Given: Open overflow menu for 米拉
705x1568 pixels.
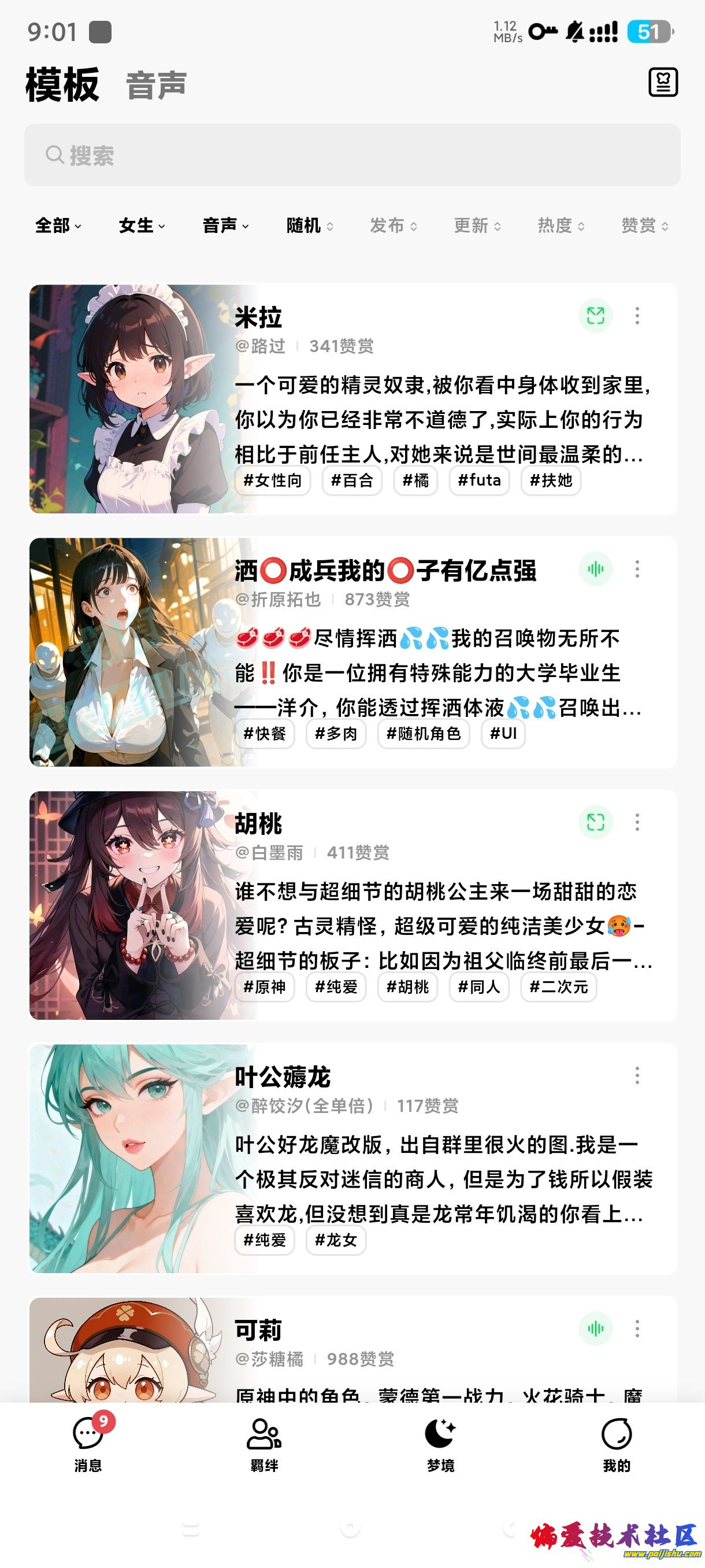Looking at the screenshot, I should coord(637,316).
